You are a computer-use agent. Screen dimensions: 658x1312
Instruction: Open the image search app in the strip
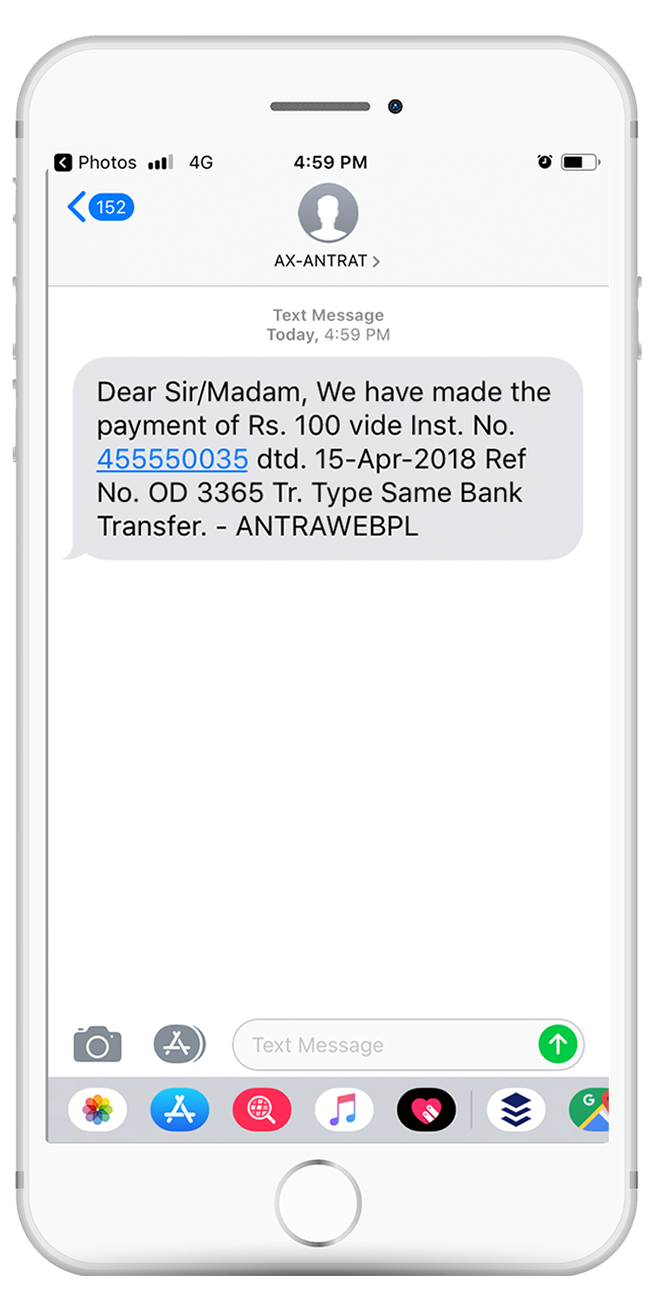[x=262, y=1110]
